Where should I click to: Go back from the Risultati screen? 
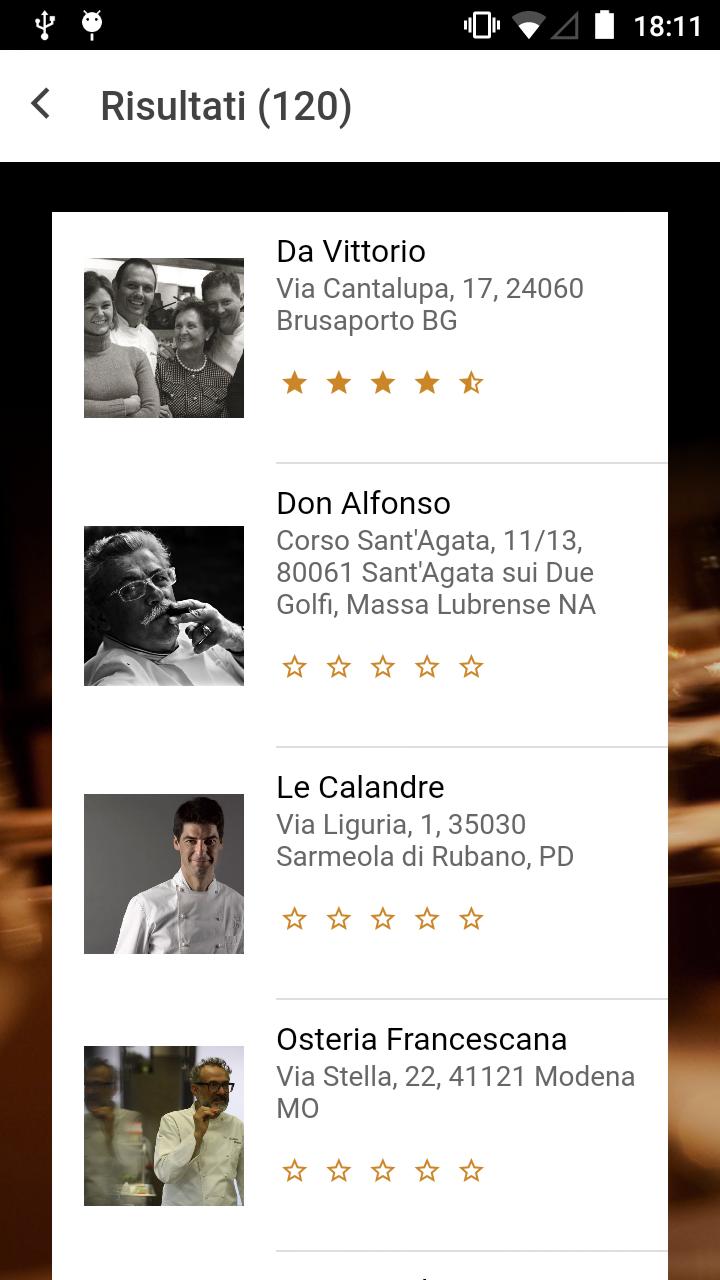[41, 104]
